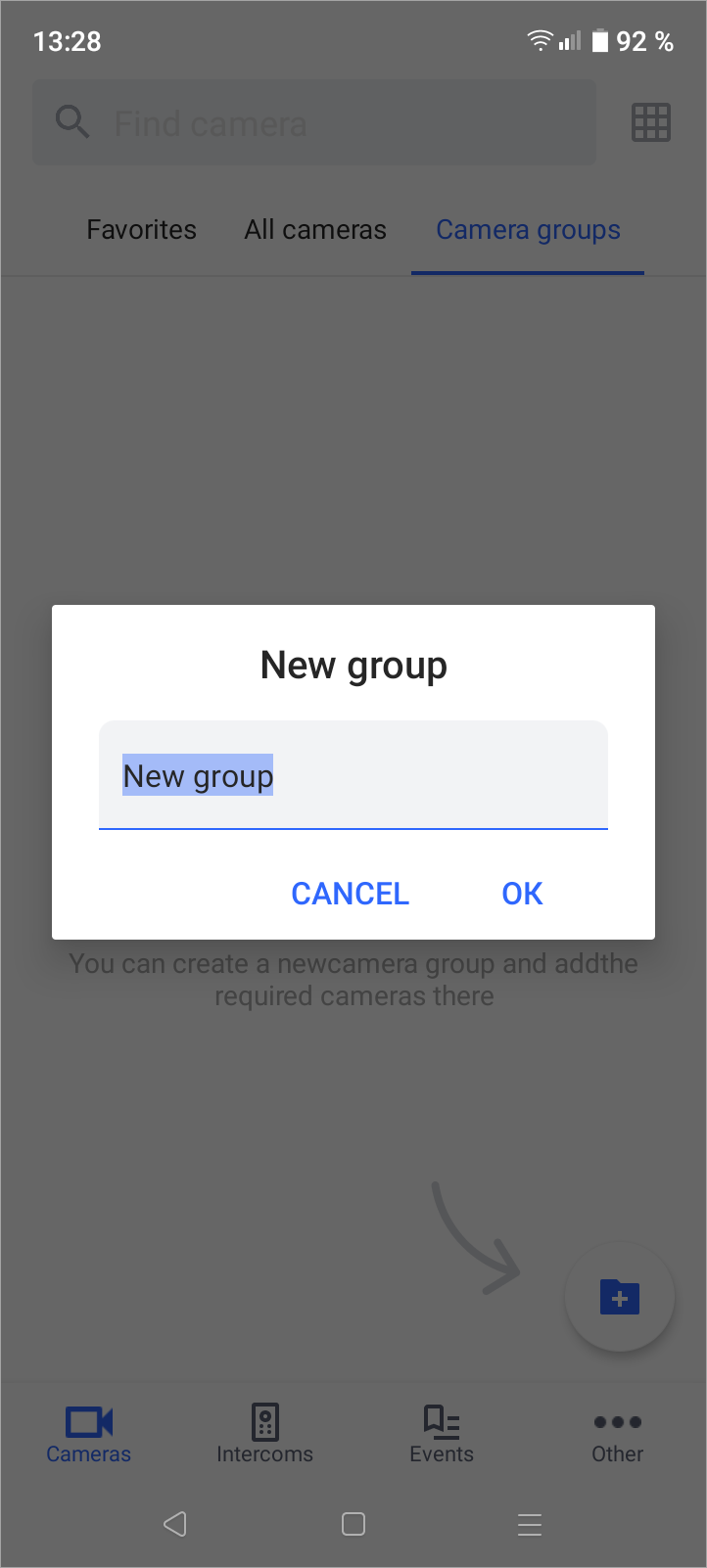Go to the system home screen

click(353, 1524)
